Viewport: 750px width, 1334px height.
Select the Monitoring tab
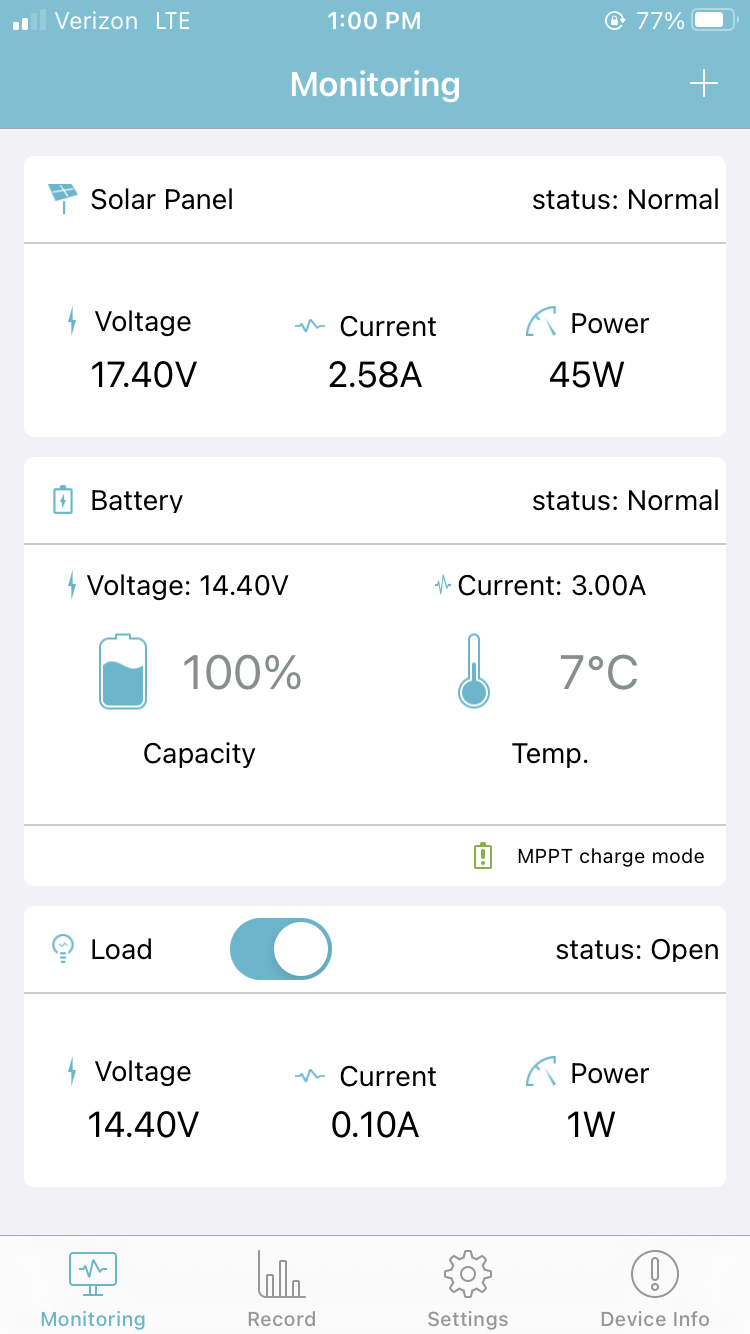pyautogui.click(x=93, y=1289)
